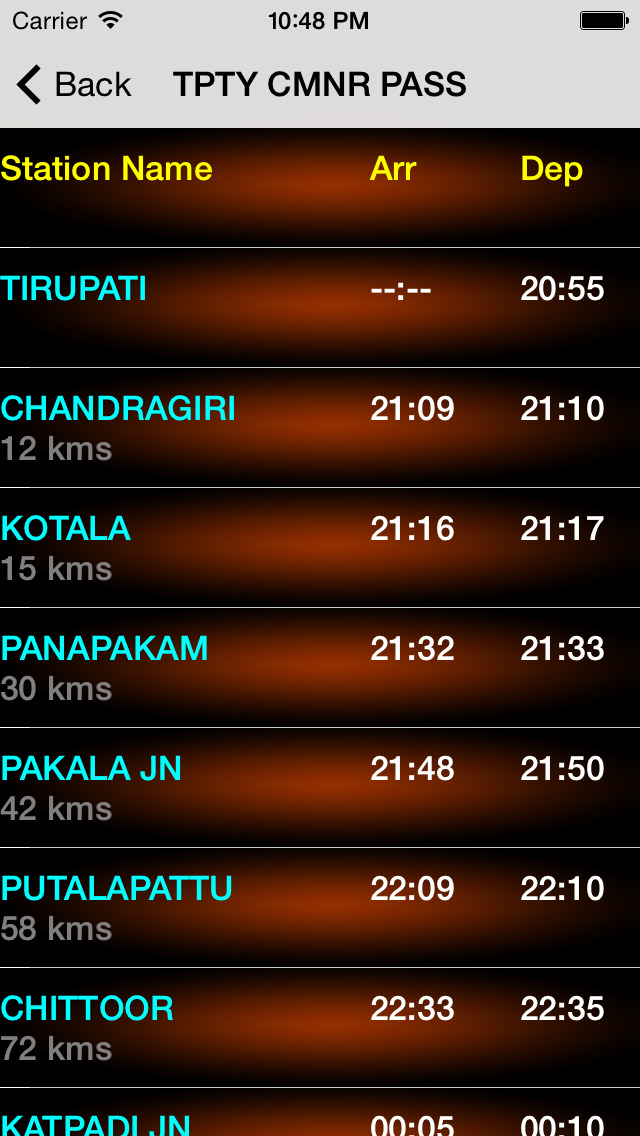
Task: Open the KATPADI JN station row
Action: [320, 1113]
